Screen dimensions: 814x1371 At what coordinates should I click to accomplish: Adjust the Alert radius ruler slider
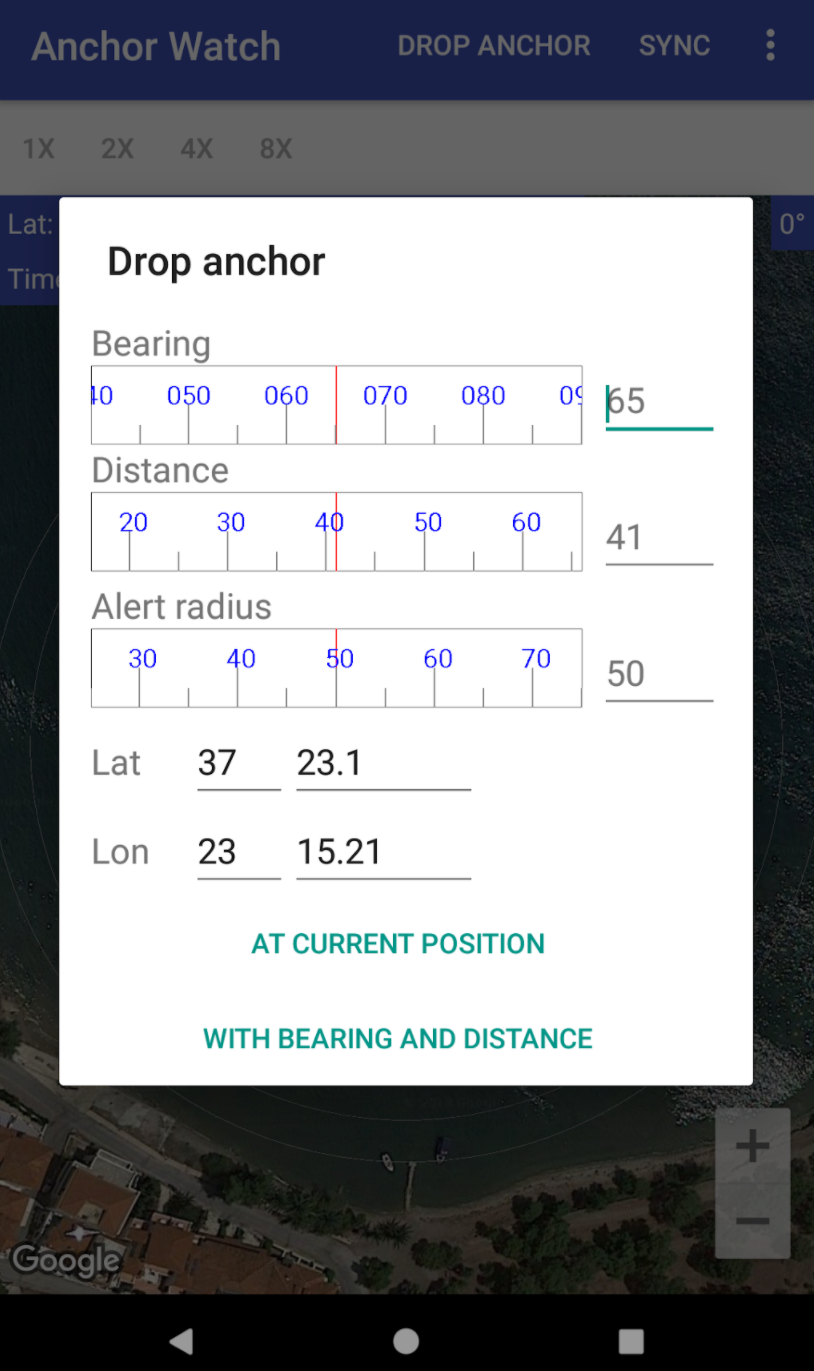click(x=337, y=667)
